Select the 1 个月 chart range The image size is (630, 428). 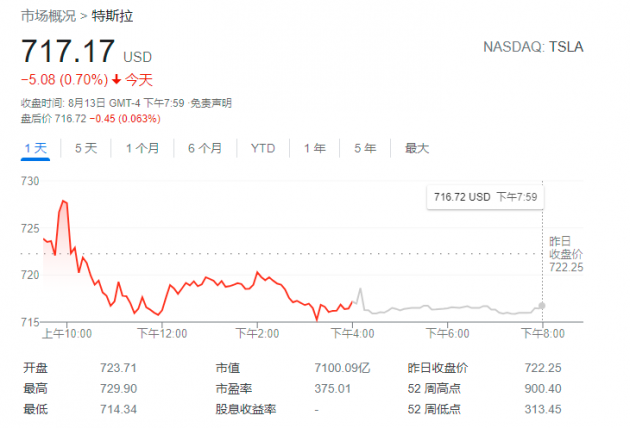point(142,148)
